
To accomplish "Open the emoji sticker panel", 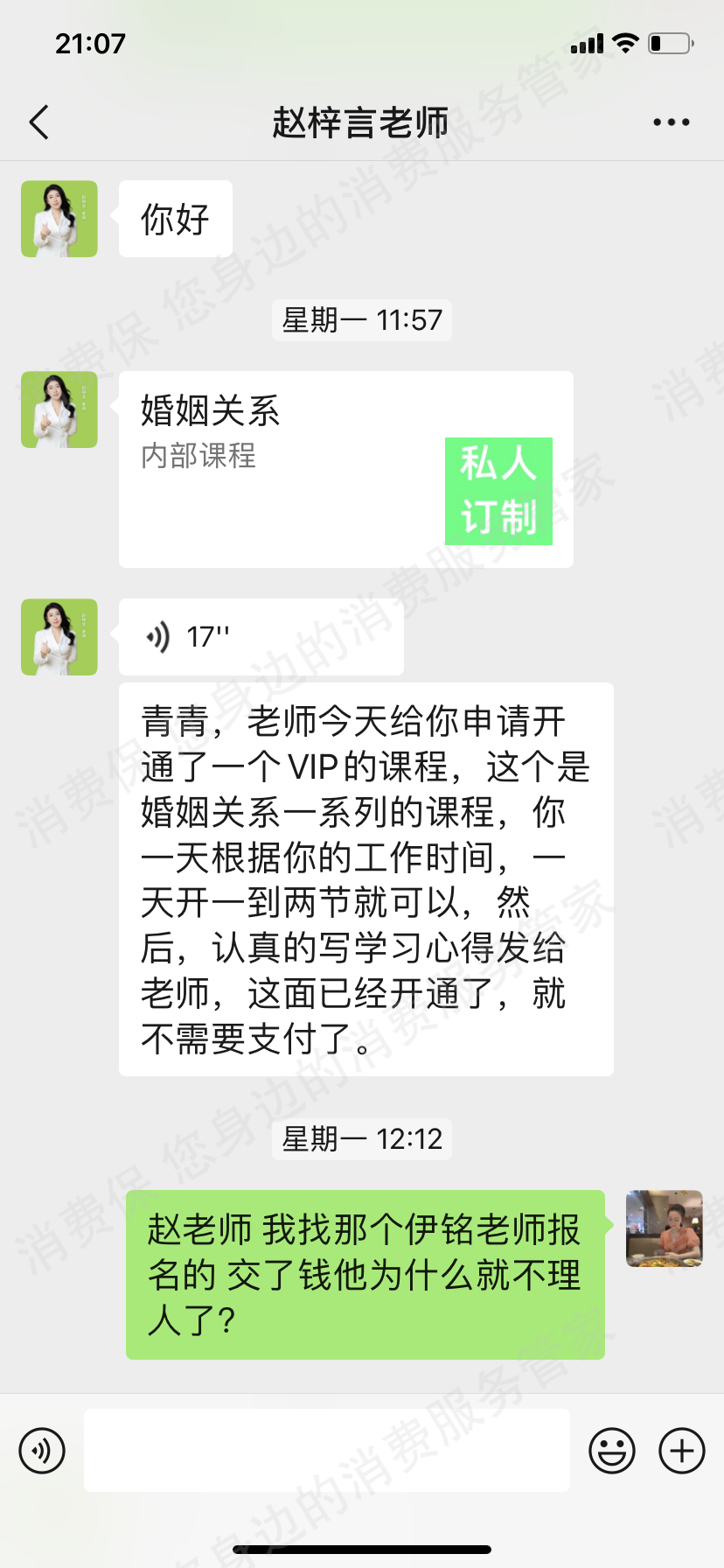I will pos(611,1451).
